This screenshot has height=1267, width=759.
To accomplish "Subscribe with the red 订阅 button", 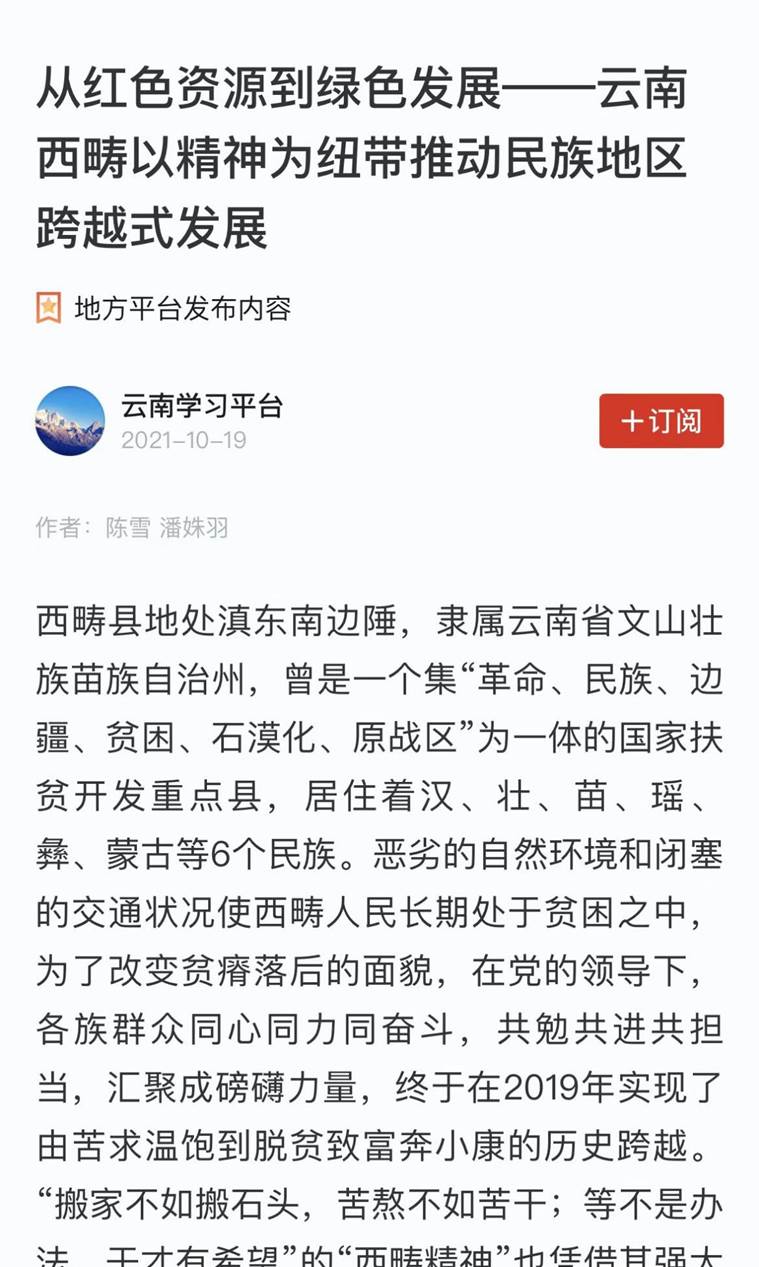I will pos(661,421).
